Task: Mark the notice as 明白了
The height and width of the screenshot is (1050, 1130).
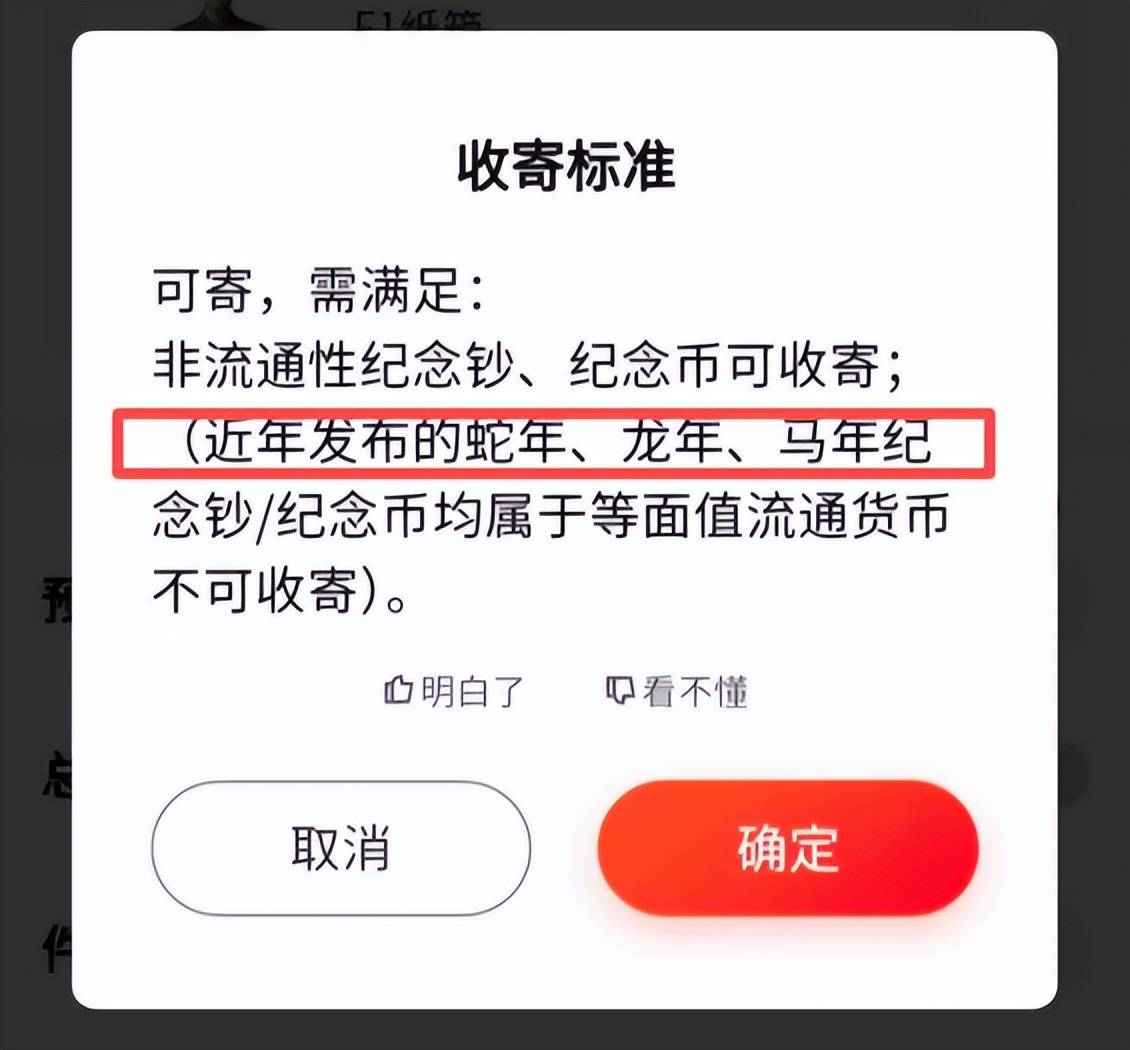Action: [455, 691]
